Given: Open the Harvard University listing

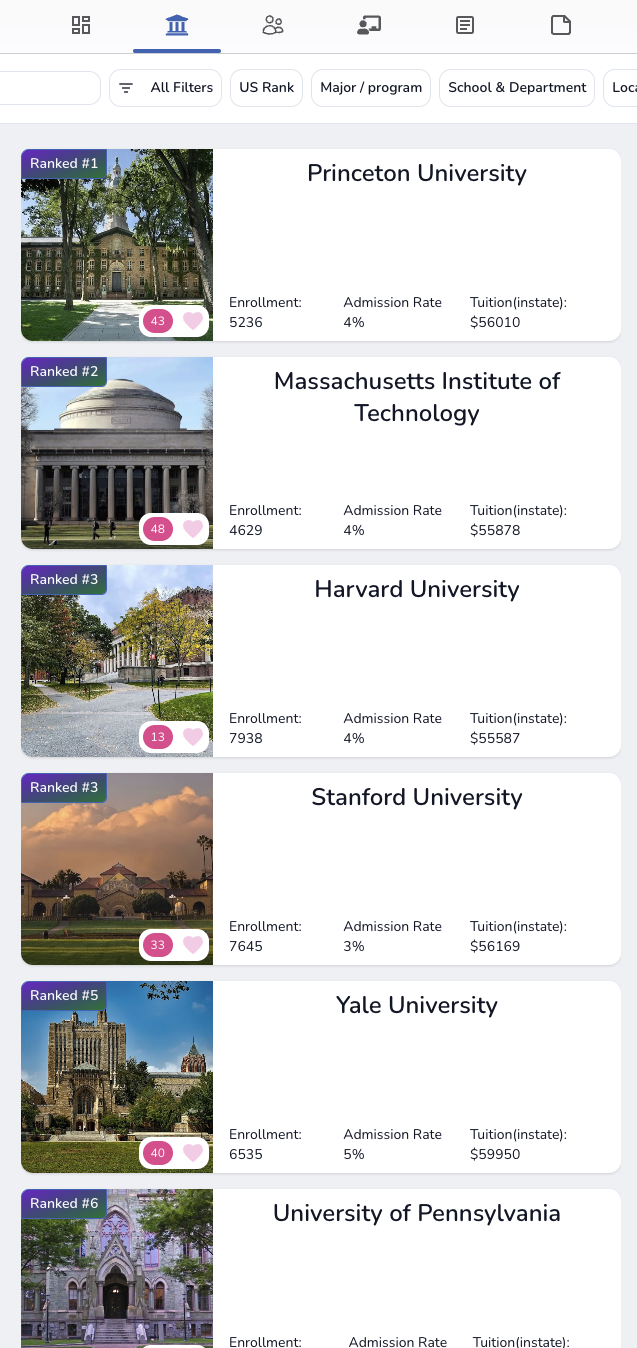Looking at the screenshot, I should (416, 589).
